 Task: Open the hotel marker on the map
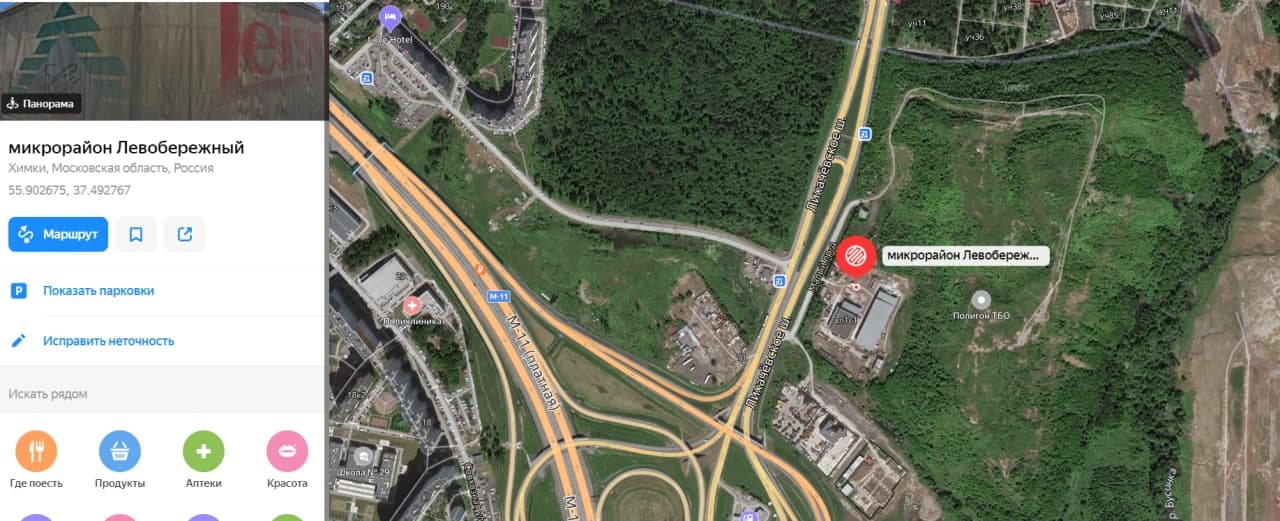pyautogui.click(x=390, y=16)
